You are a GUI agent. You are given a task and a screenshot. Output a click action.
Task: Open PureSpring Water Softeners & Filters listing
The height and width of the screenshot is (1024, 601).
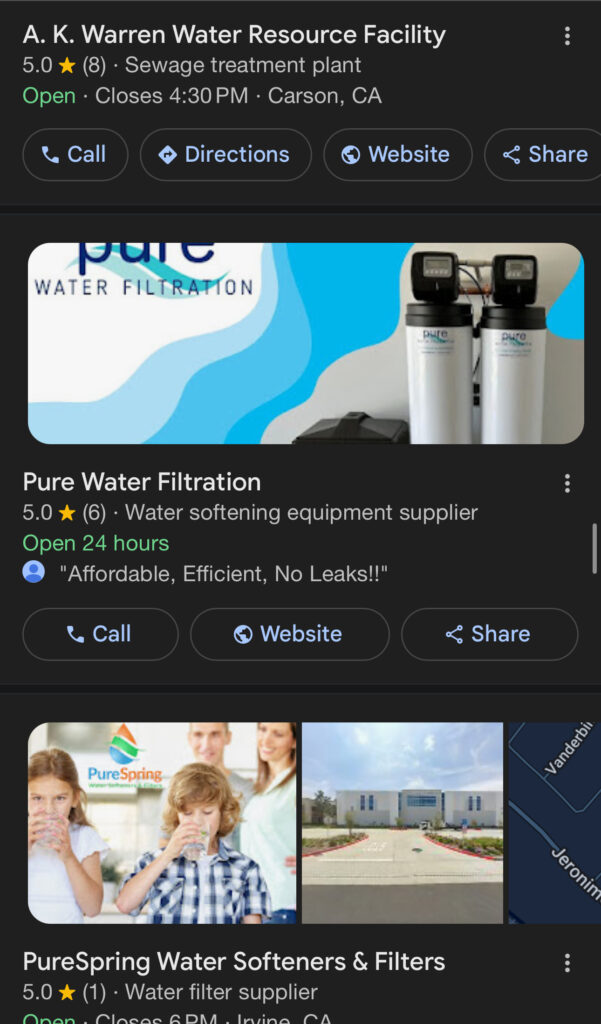click(234, 962)
